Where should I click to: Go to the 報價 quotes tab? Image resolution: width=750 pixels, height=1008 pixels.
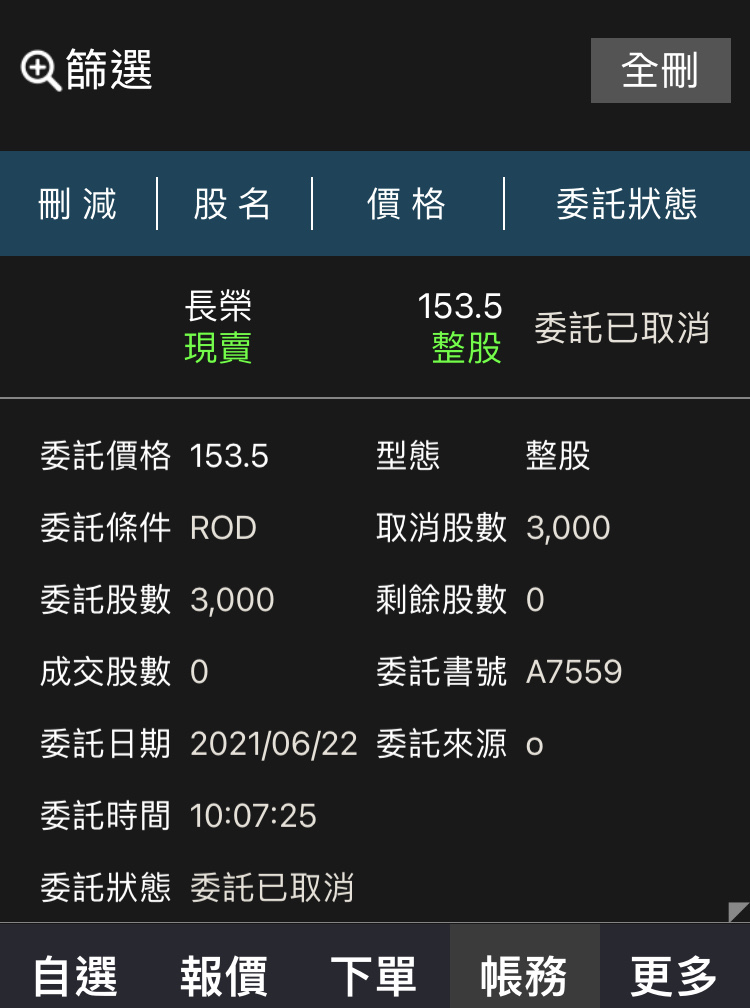pyautogui.click(x=224, y=974)
